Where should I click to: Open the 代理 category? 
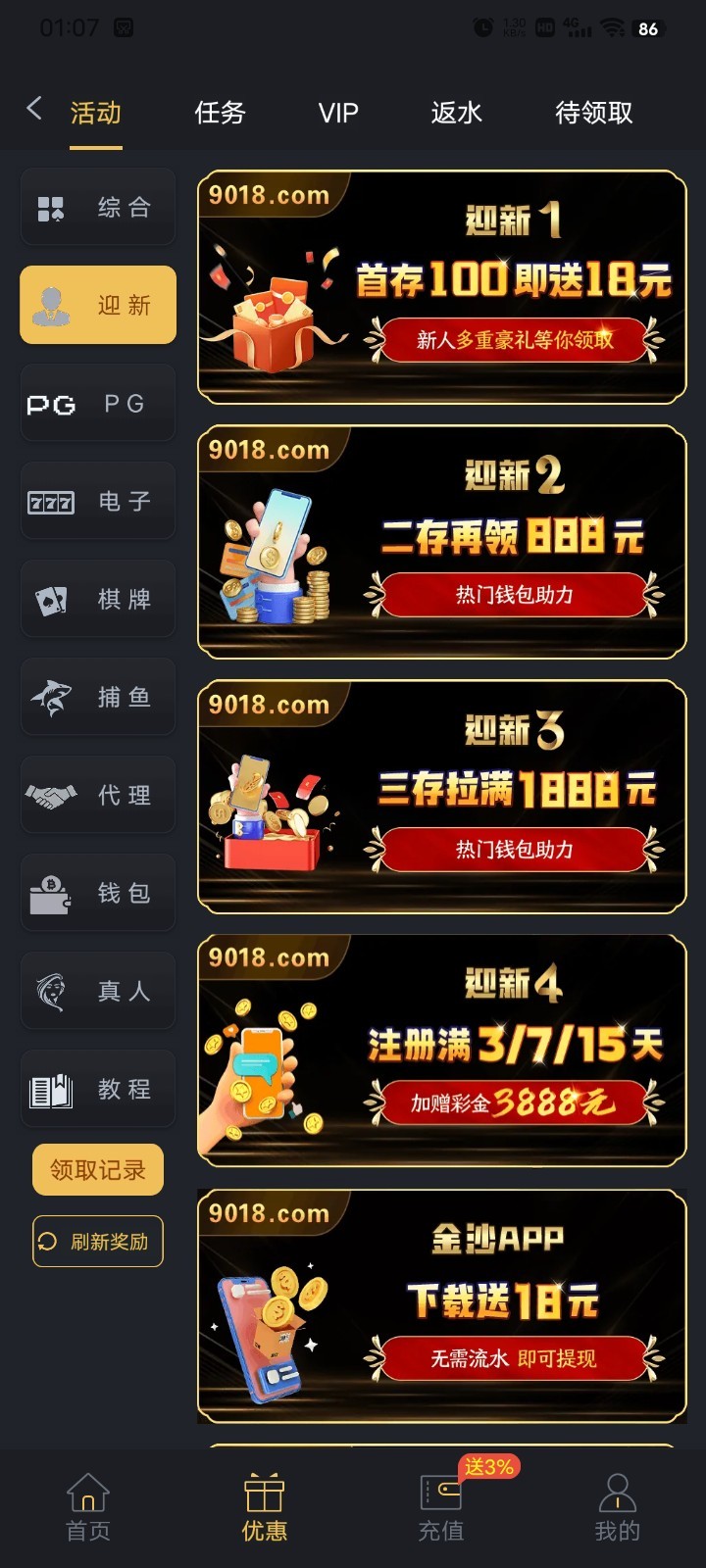pos(98,795)
